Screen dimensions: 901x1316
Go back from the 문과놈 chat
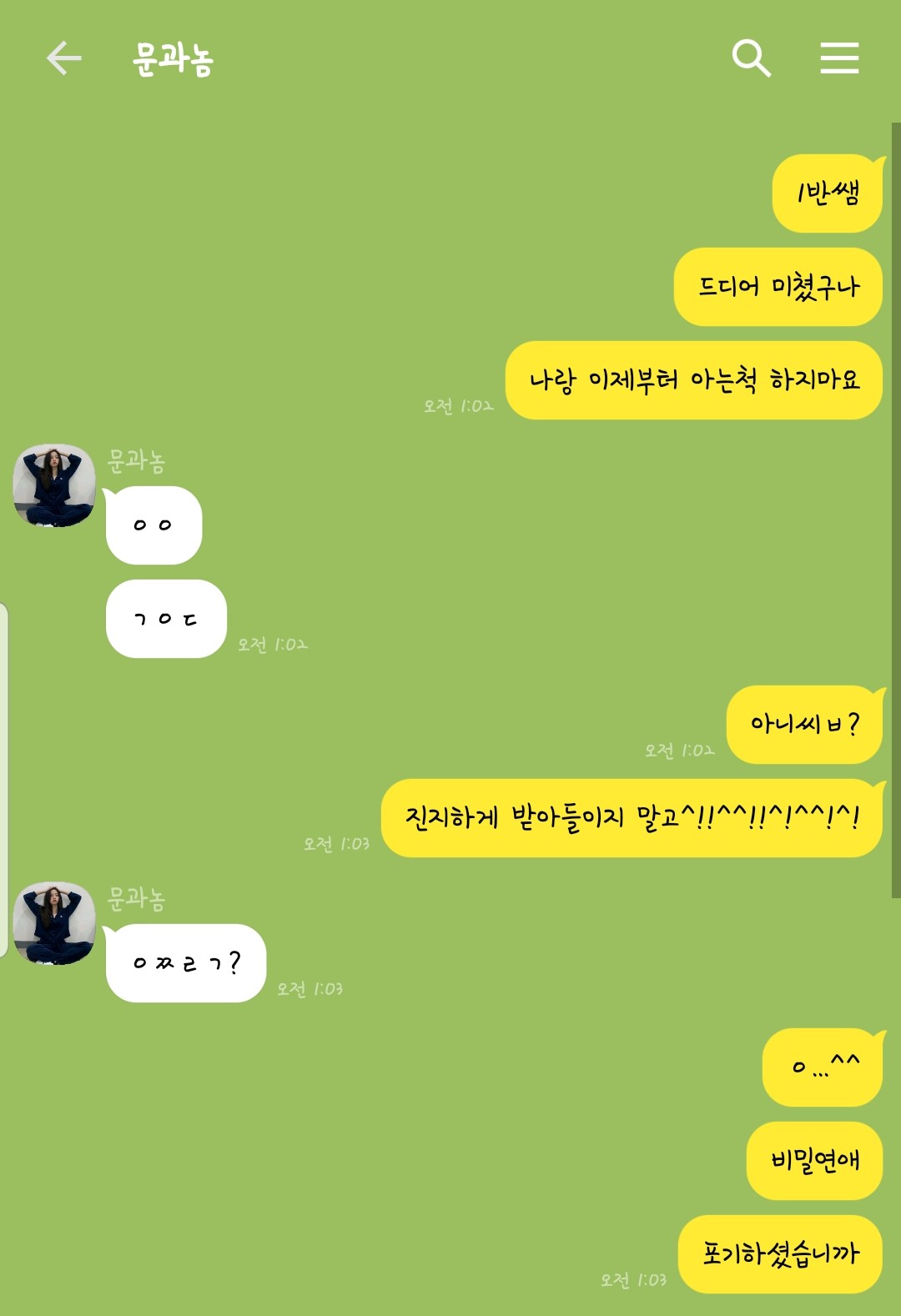click(x=63, y=58)
